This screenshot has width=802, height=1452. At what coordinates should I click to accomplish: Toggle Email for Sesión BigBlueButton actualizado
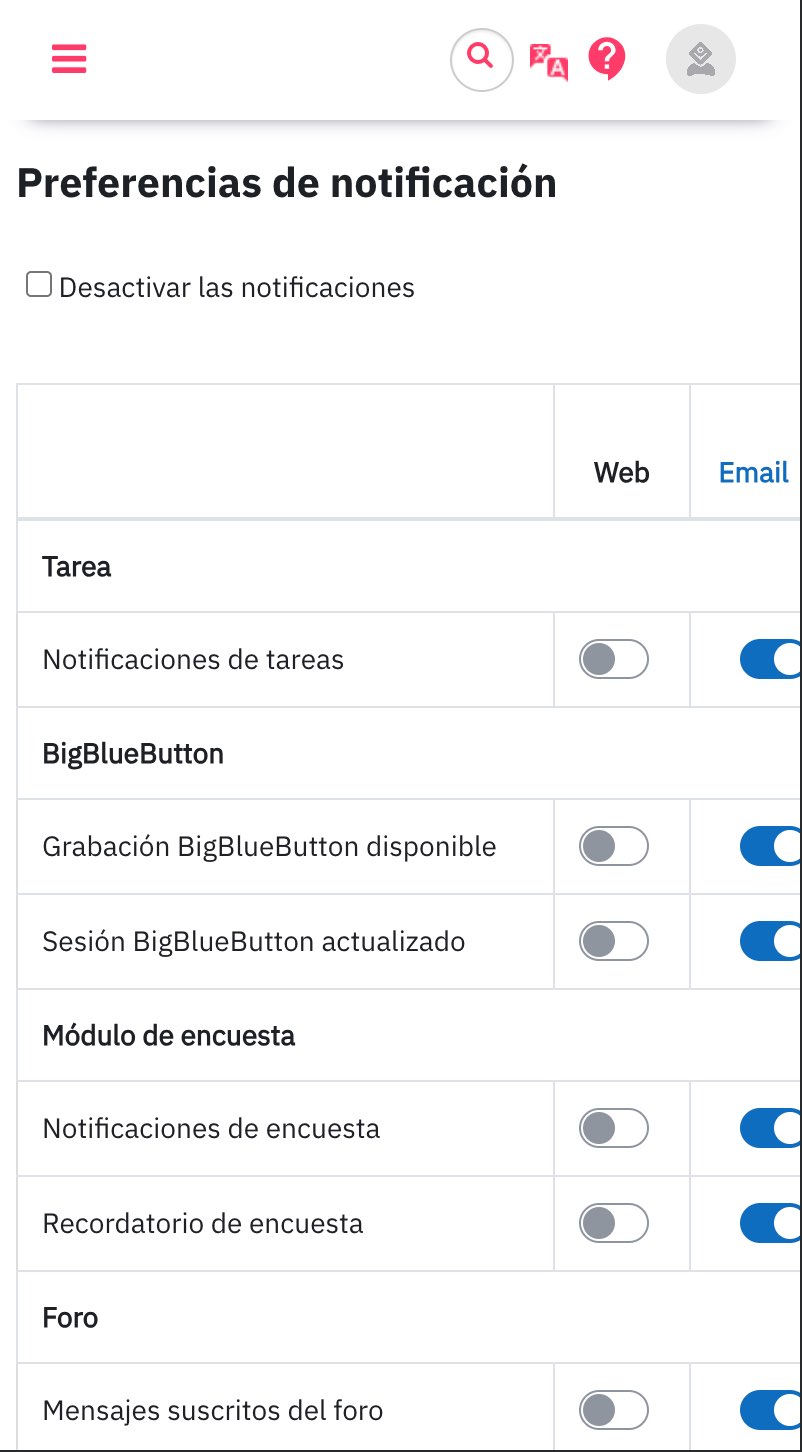click(x=771, y=942)
